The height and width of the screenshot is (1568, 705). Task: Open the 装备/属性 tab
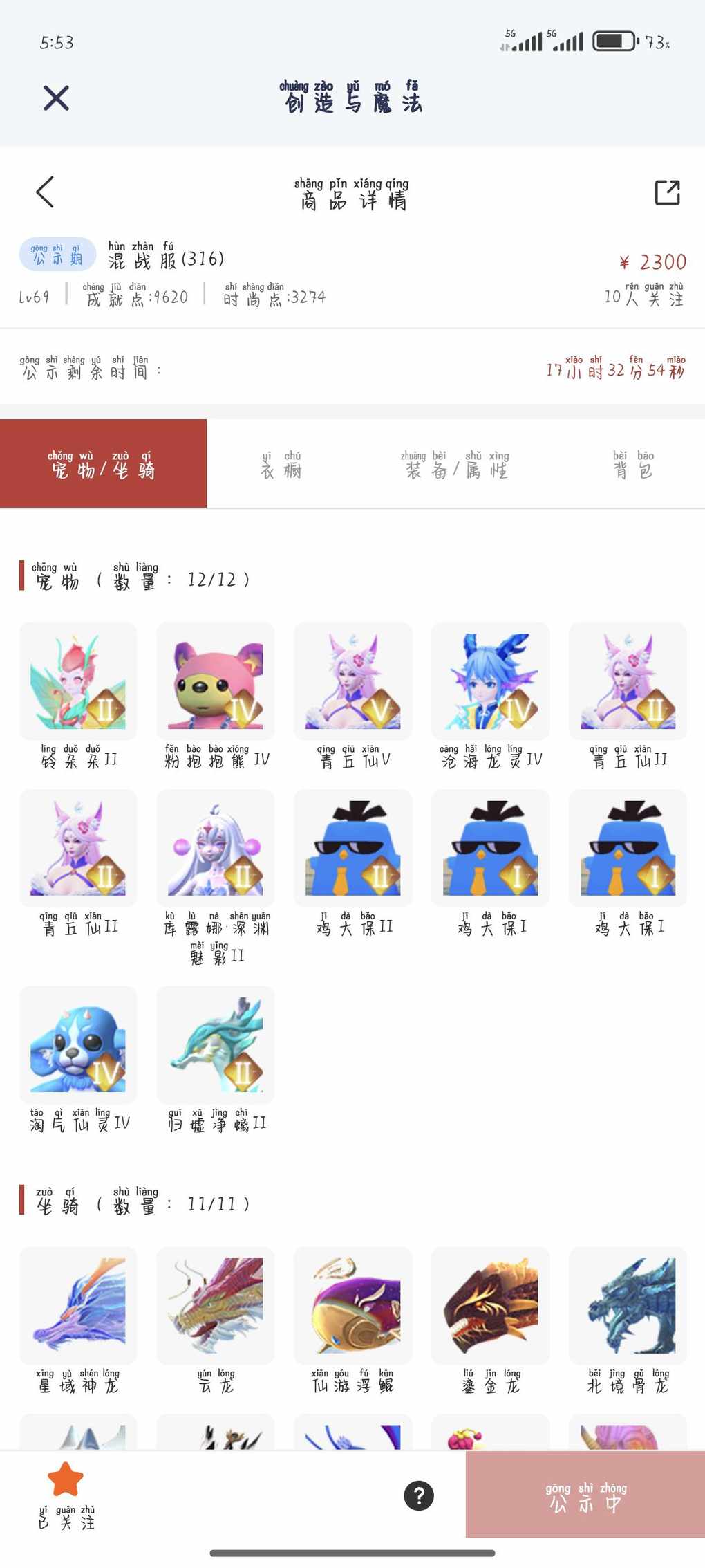(x=455, y=464)
